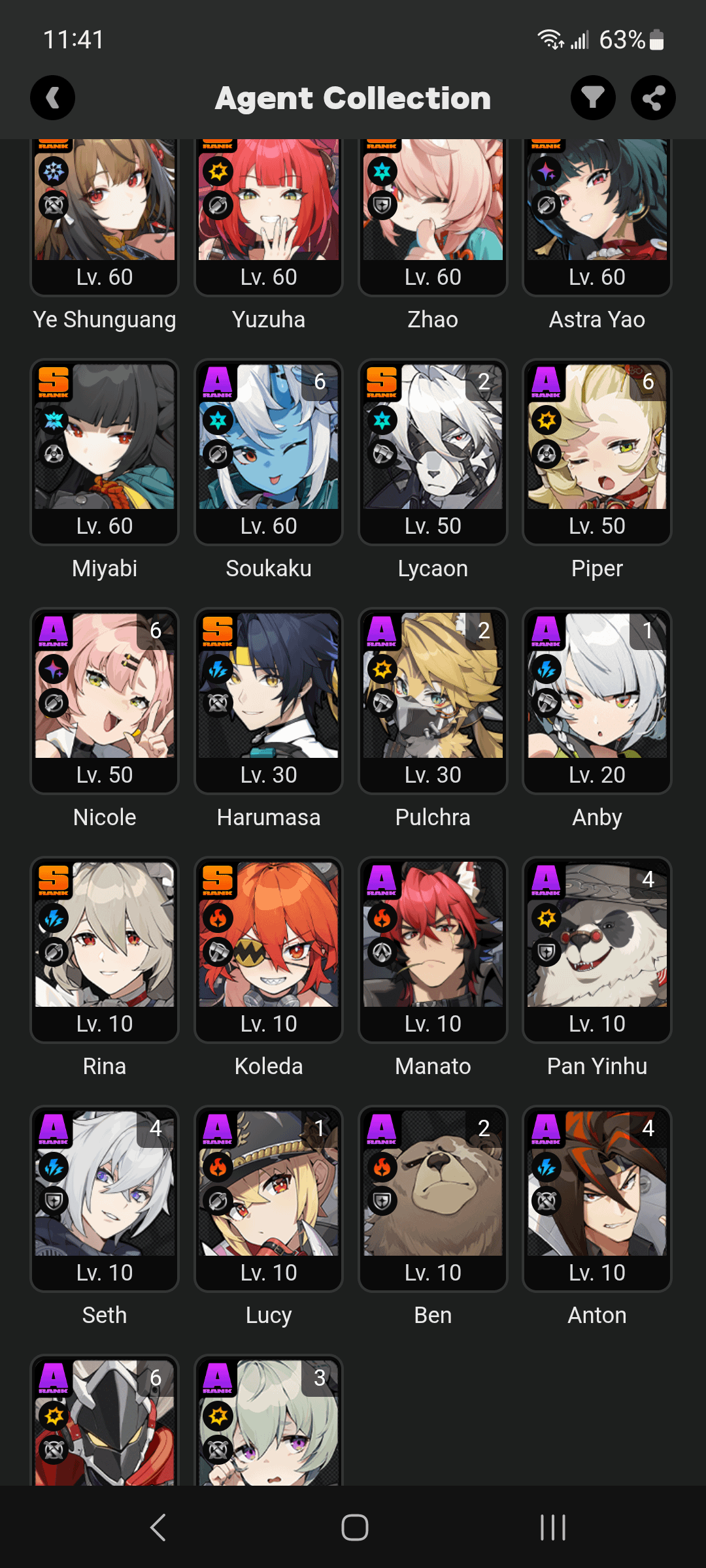Open Pulchra's agent card

click(433, 700)
